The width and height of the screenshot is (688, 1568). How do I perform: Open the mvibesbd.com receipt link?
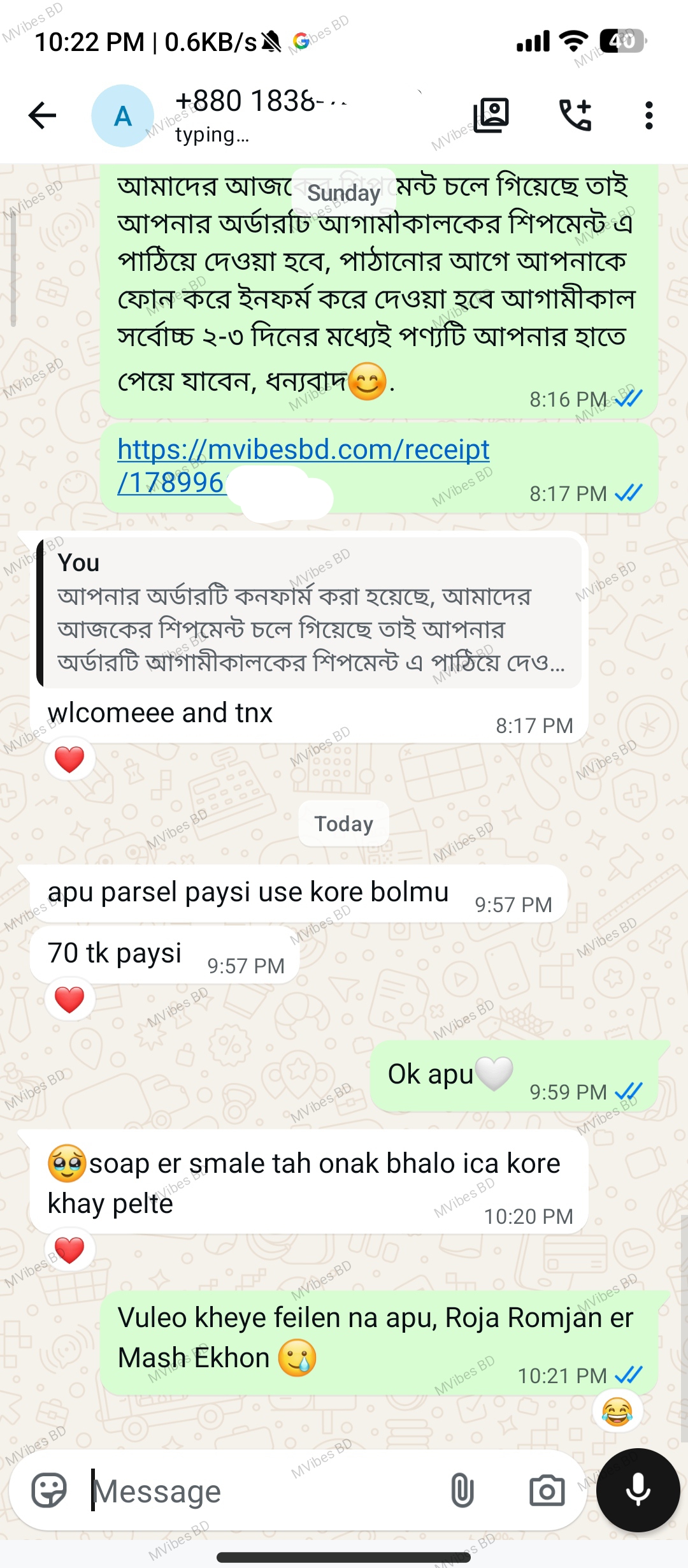[x=303, y=451]
